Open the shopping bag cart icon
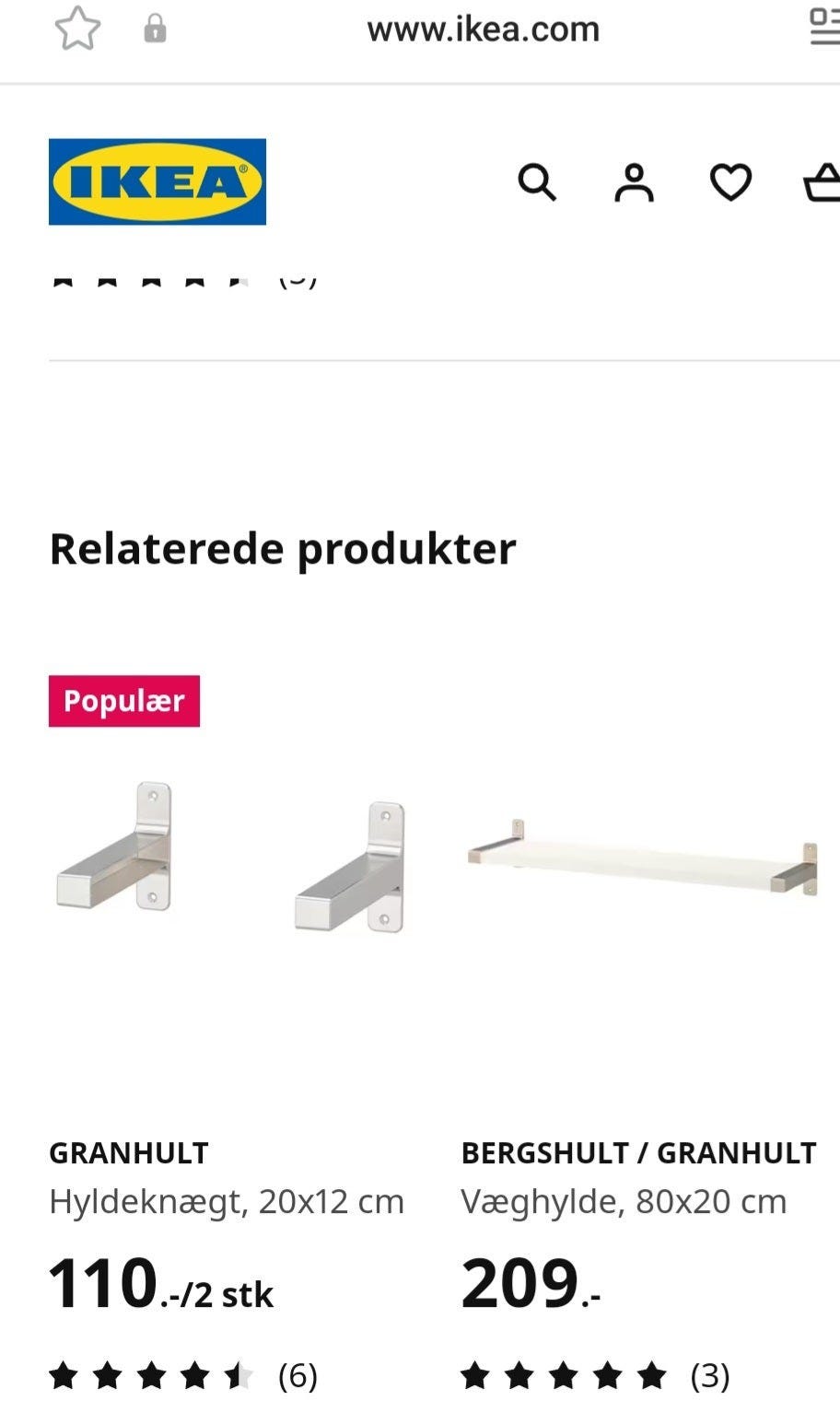Image resolution: width=840 pixels, height=1412 pixels. pyautogui.click(x=827, y=183)
